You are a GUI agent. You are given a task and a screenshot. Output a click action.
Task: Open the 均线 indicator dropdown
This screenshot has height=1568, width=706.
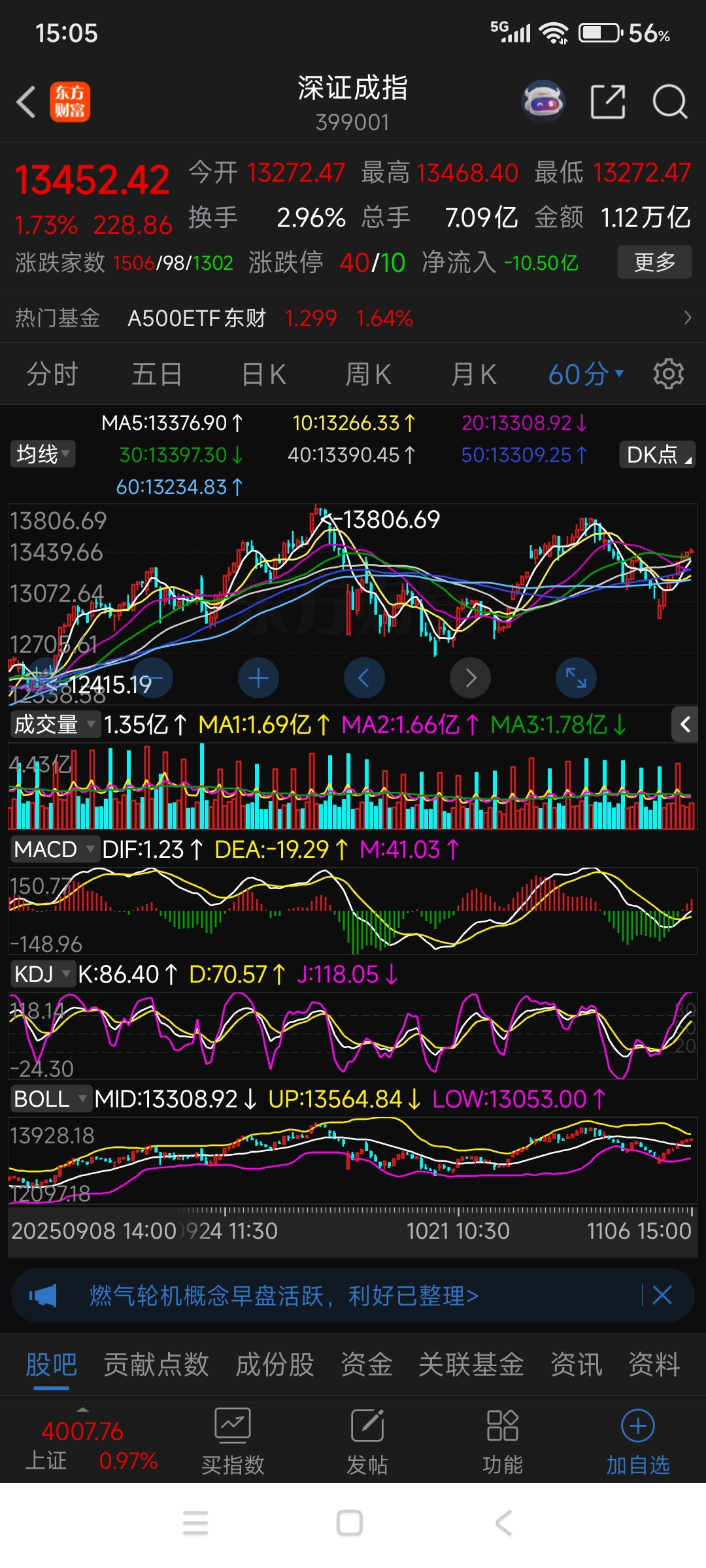pos(42,455)
